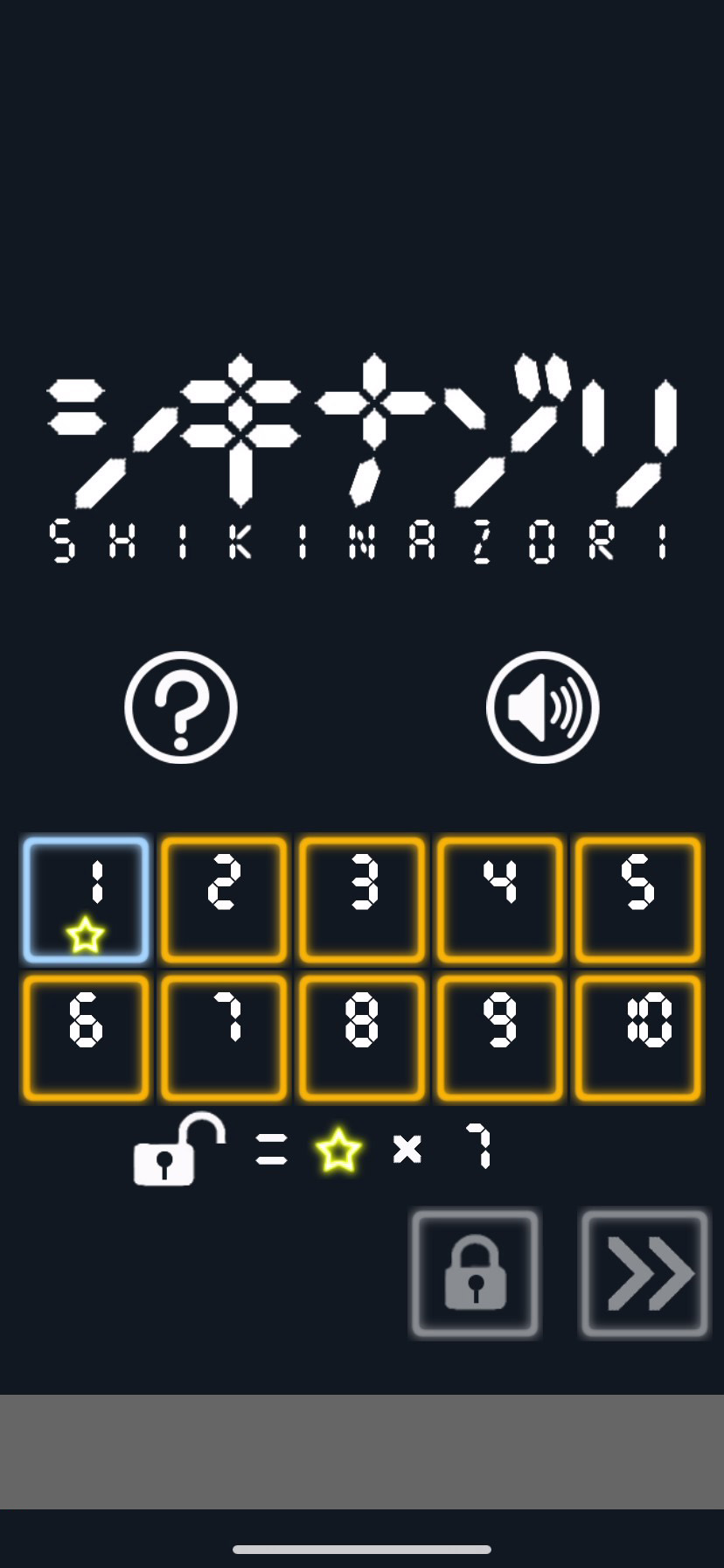This screenshot has width=724, height=1568.
Task: Play level 5
Action: pos(638,899)
